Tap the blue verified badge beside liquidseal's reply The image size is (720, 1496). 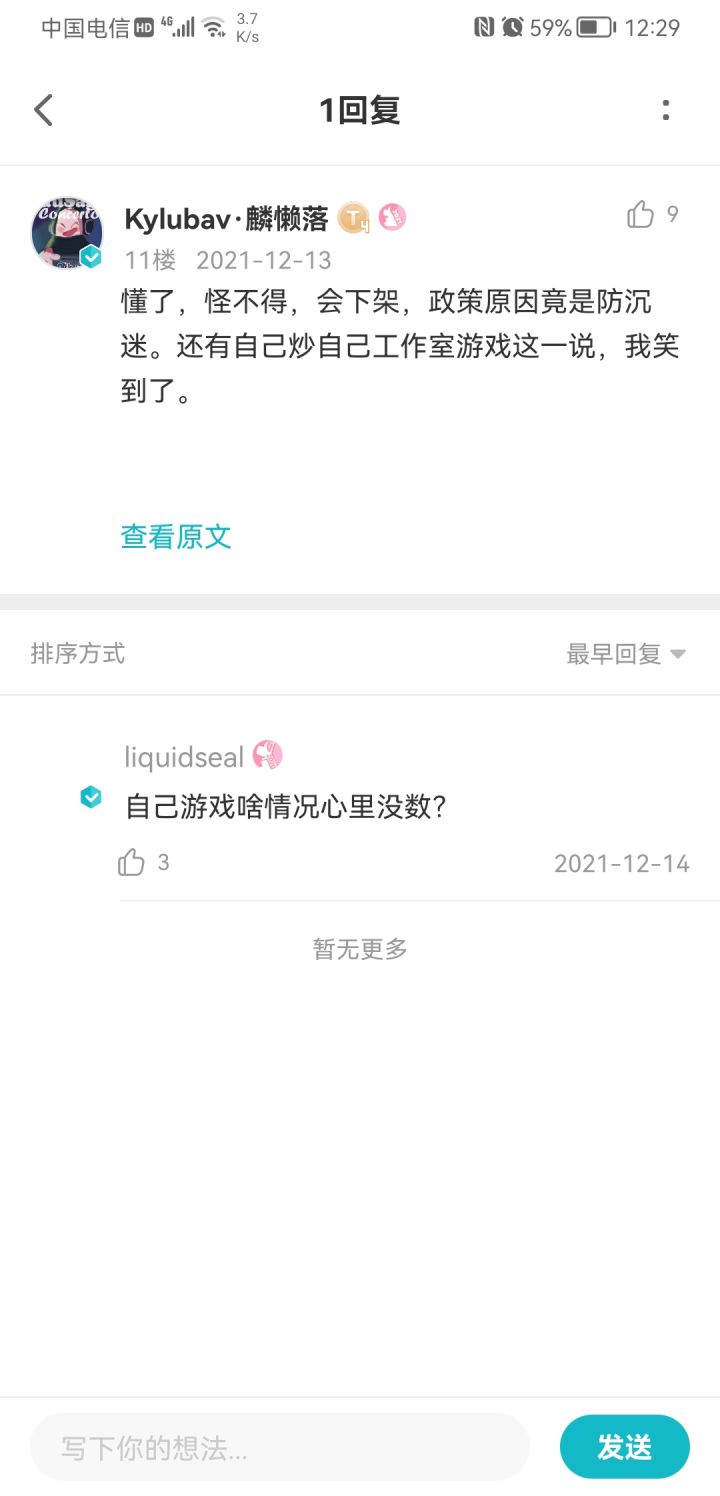pos(91,797)
